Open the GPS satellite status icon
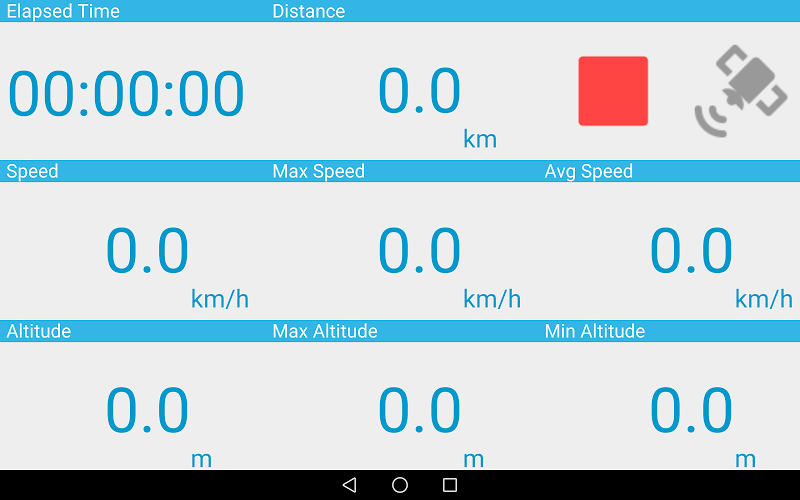Image resolution: width=800 pixels, height=500 pixels. coord(738,91)
